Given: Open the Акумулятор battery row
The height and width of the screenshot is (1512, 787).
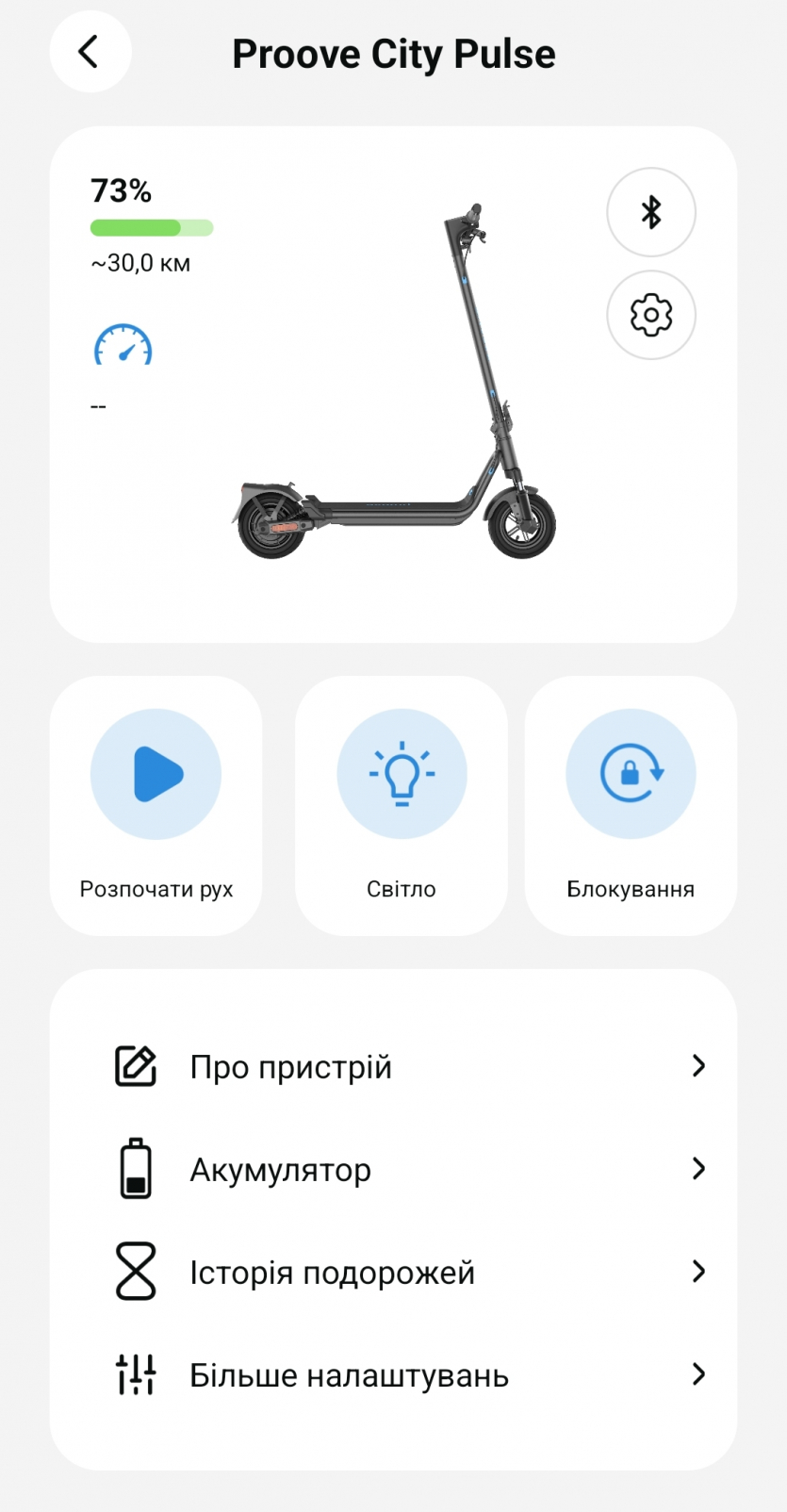Looking at the screenshot, I should coord(393,1169).
